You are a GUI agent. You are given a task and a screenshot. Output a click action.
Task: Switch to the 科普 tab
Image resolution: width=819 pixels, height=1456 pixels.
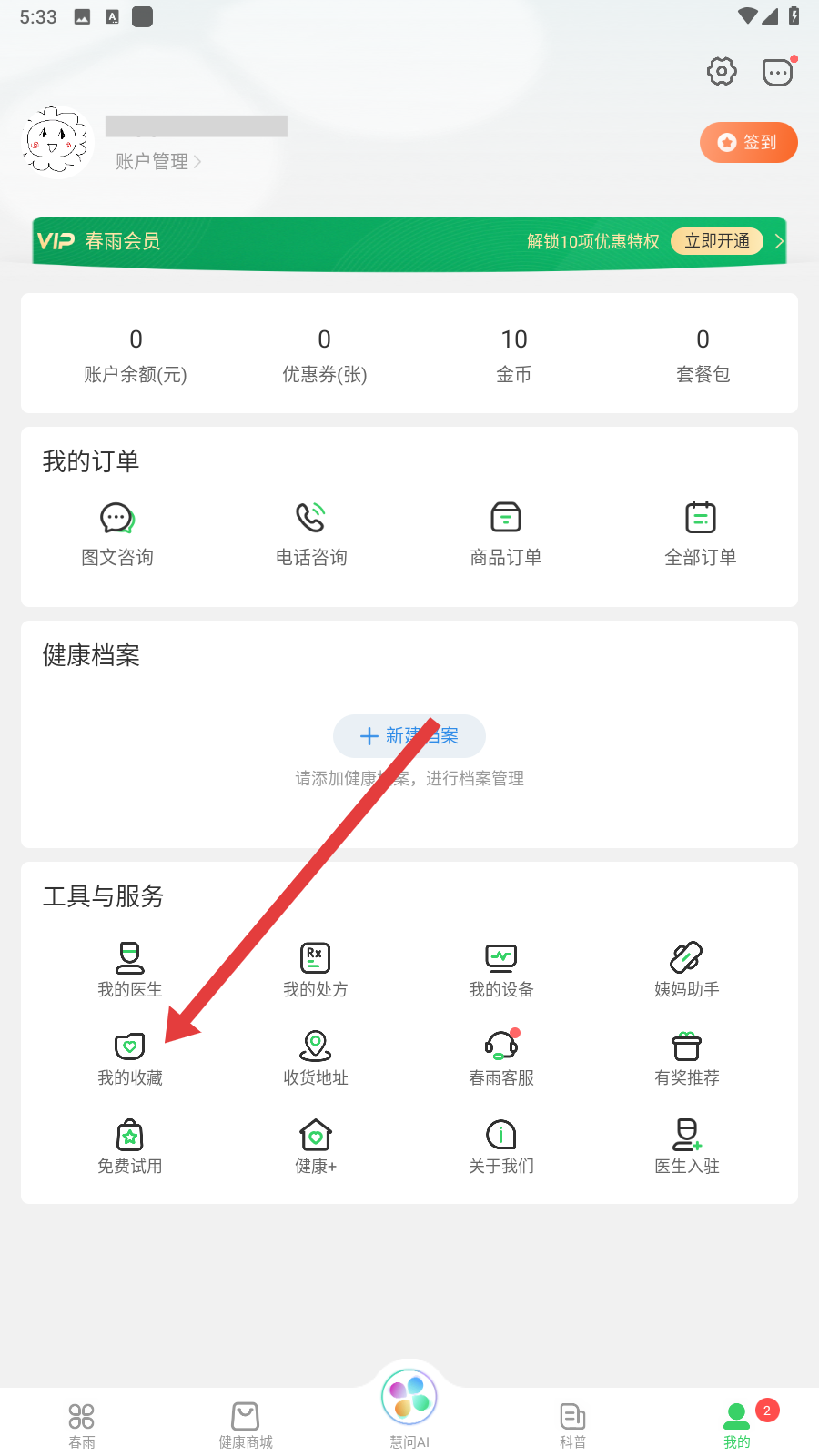point(572,1424)
